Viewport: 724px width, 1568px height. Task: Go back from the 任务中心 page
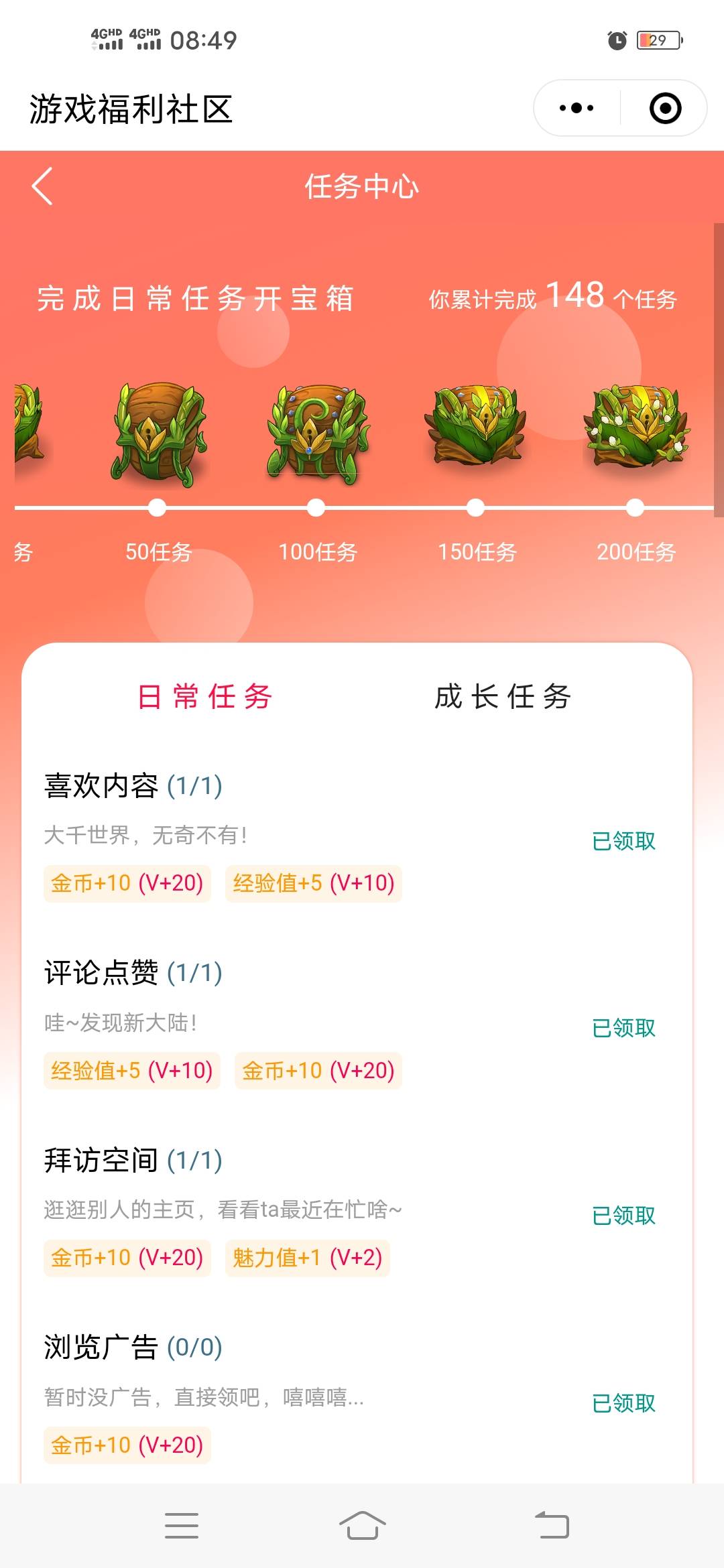pyautogui.click(x=42, y=186)
